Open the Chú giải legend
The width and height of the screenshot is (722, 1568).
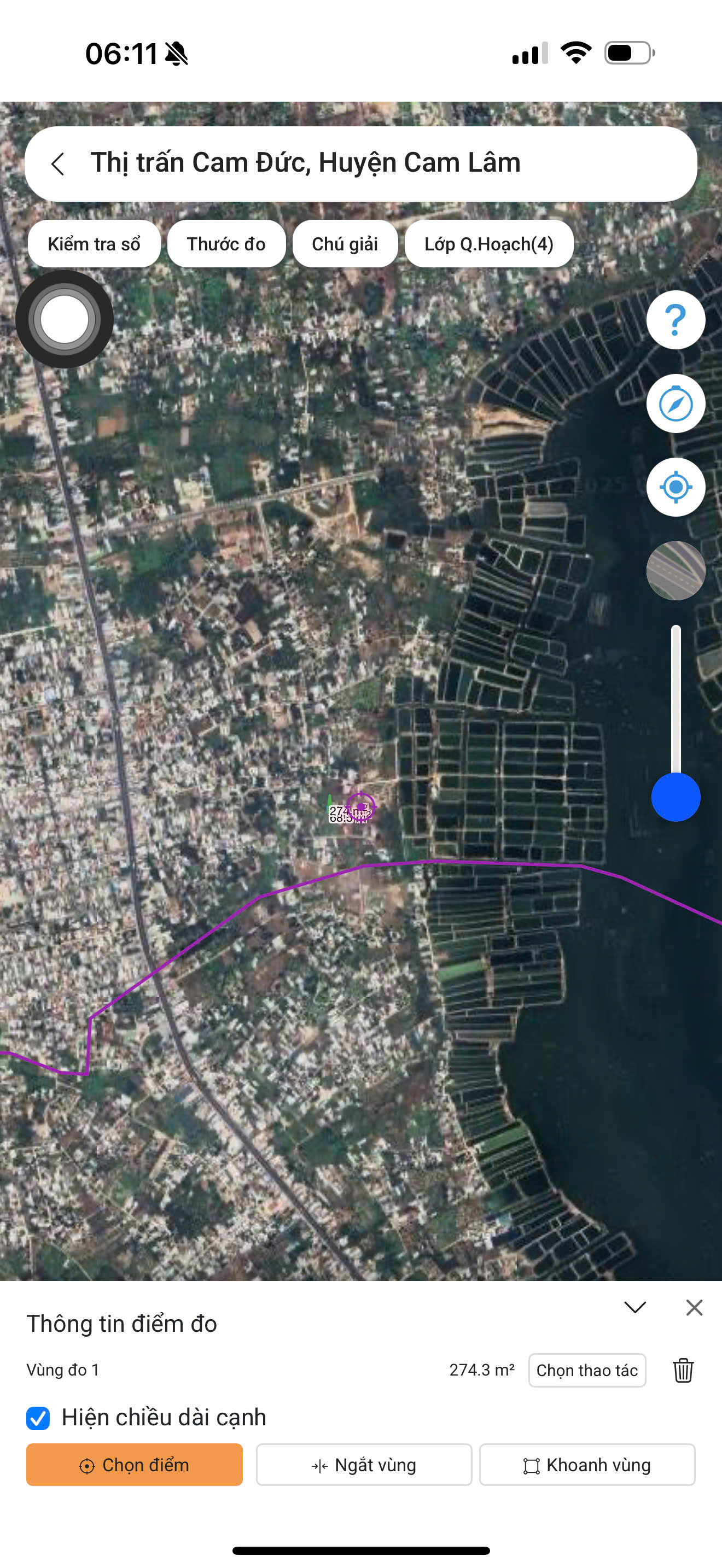(345, 244)
